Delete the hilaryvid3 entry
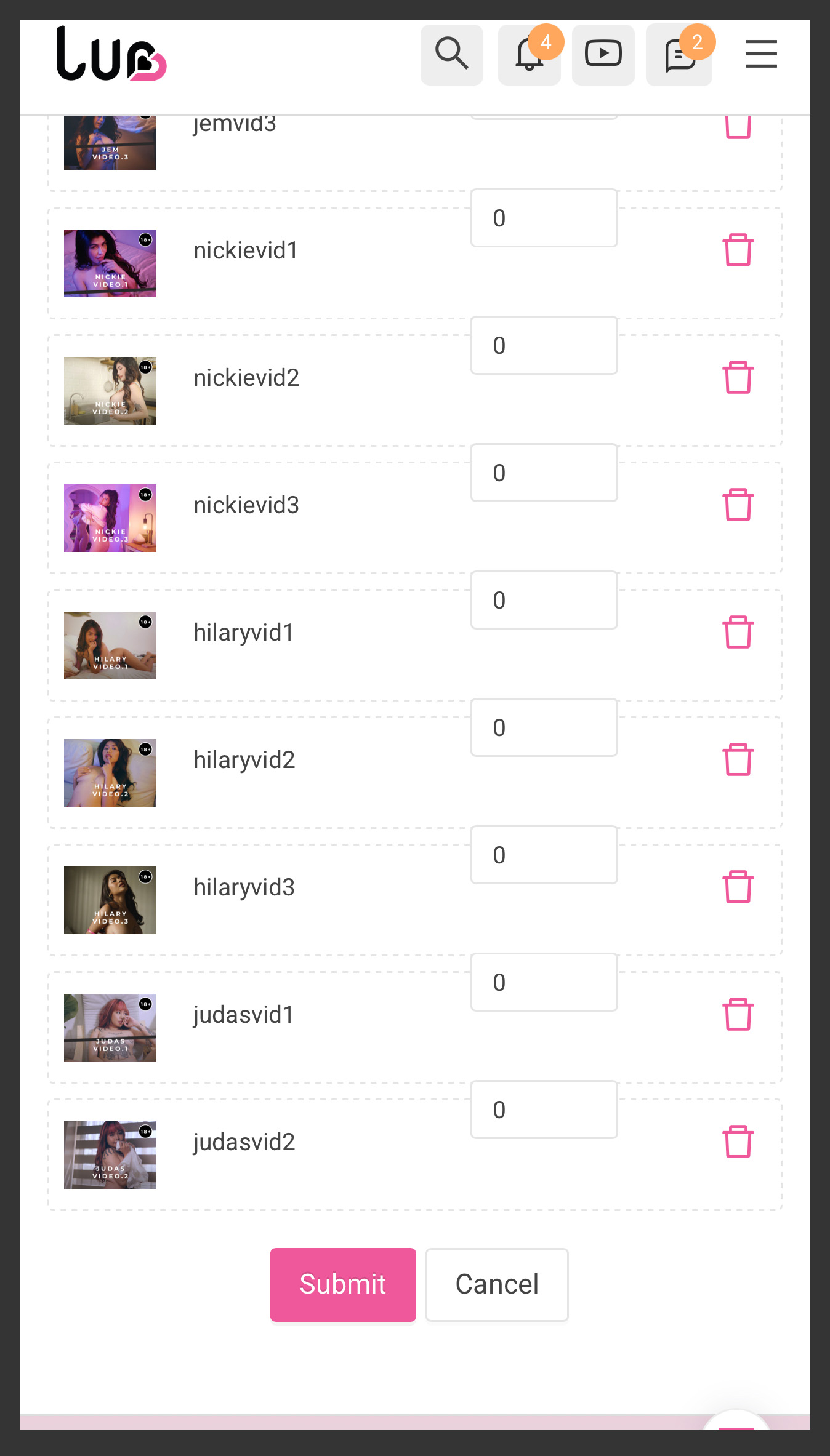 pos(738,887)
